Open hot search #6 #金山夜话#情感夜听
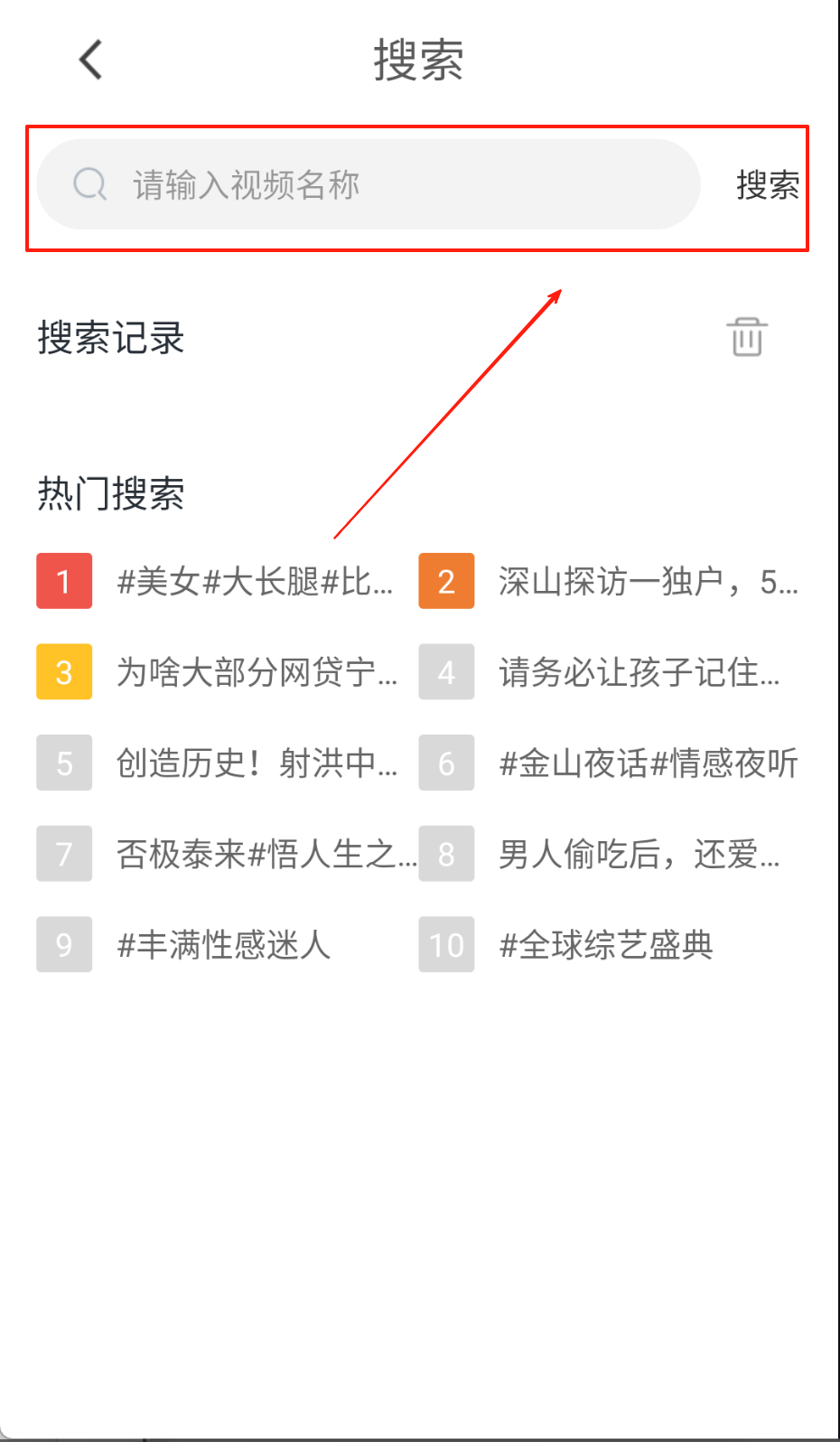The image size is (840, 1442). click(x=648, y=763)
